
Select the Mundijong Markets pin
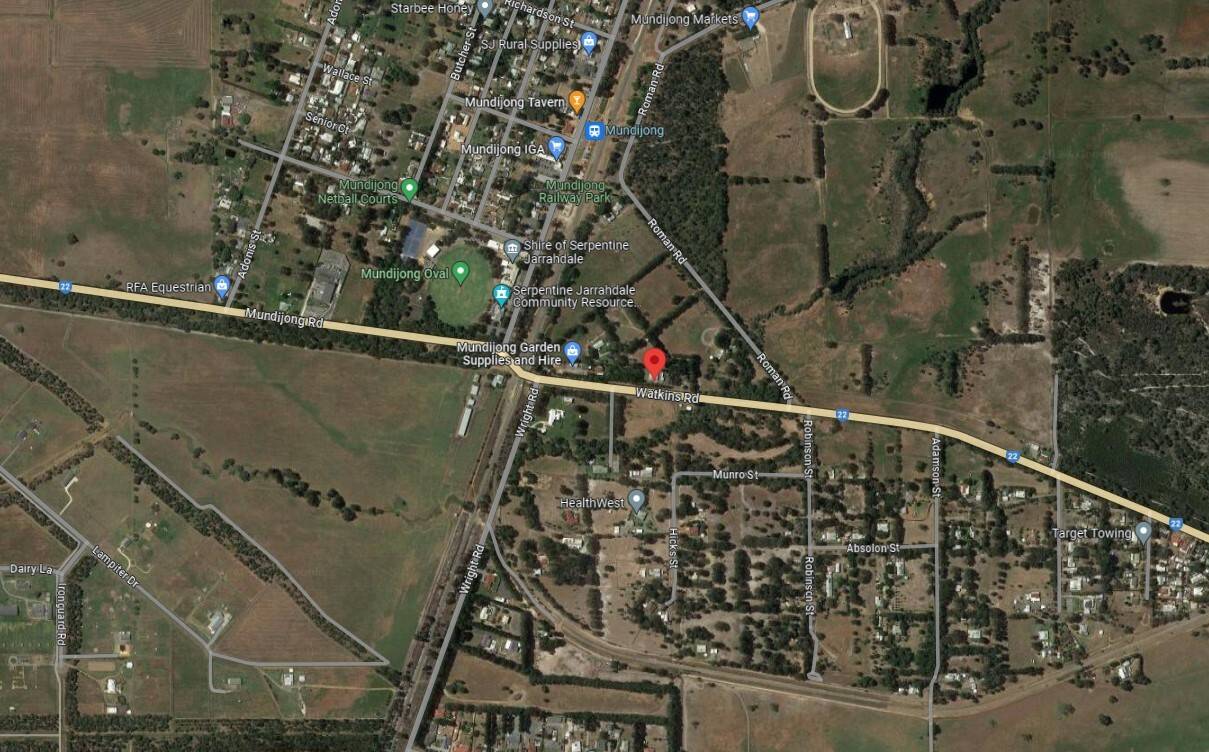coord(751,17)
